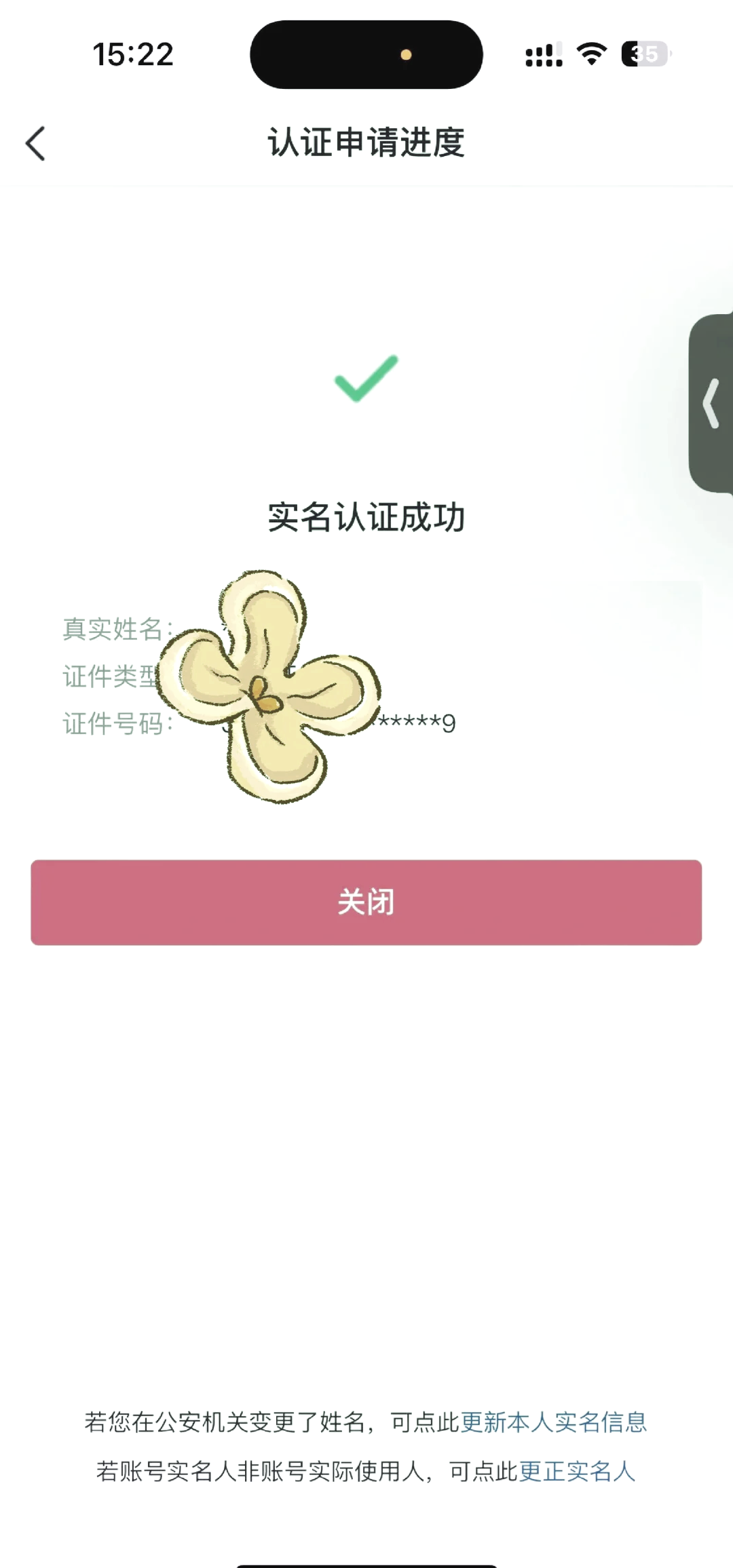Go back from 认证申请进度 page

tap(35, 143)
